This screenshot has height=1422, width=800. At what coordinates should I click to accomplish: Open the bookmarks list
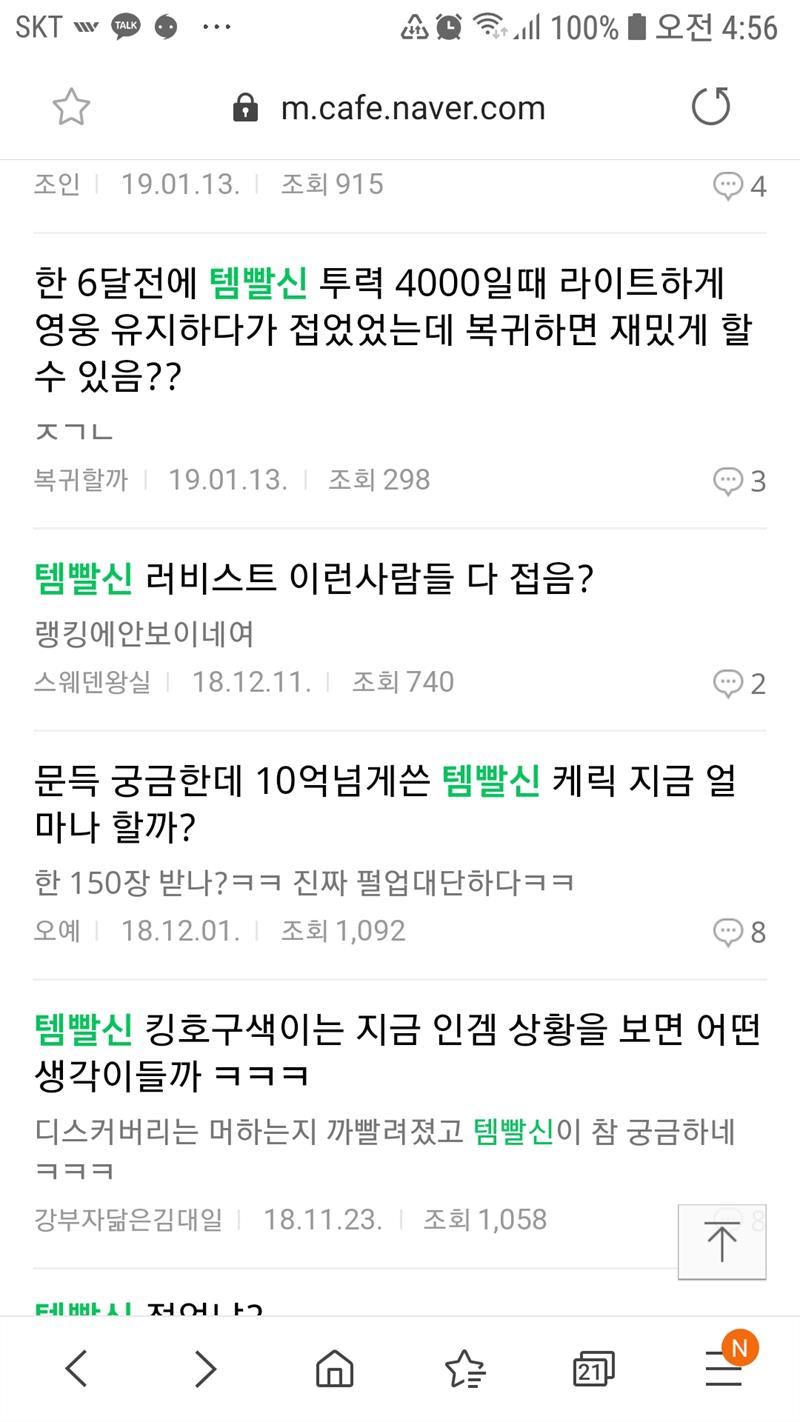point(464,1368)
